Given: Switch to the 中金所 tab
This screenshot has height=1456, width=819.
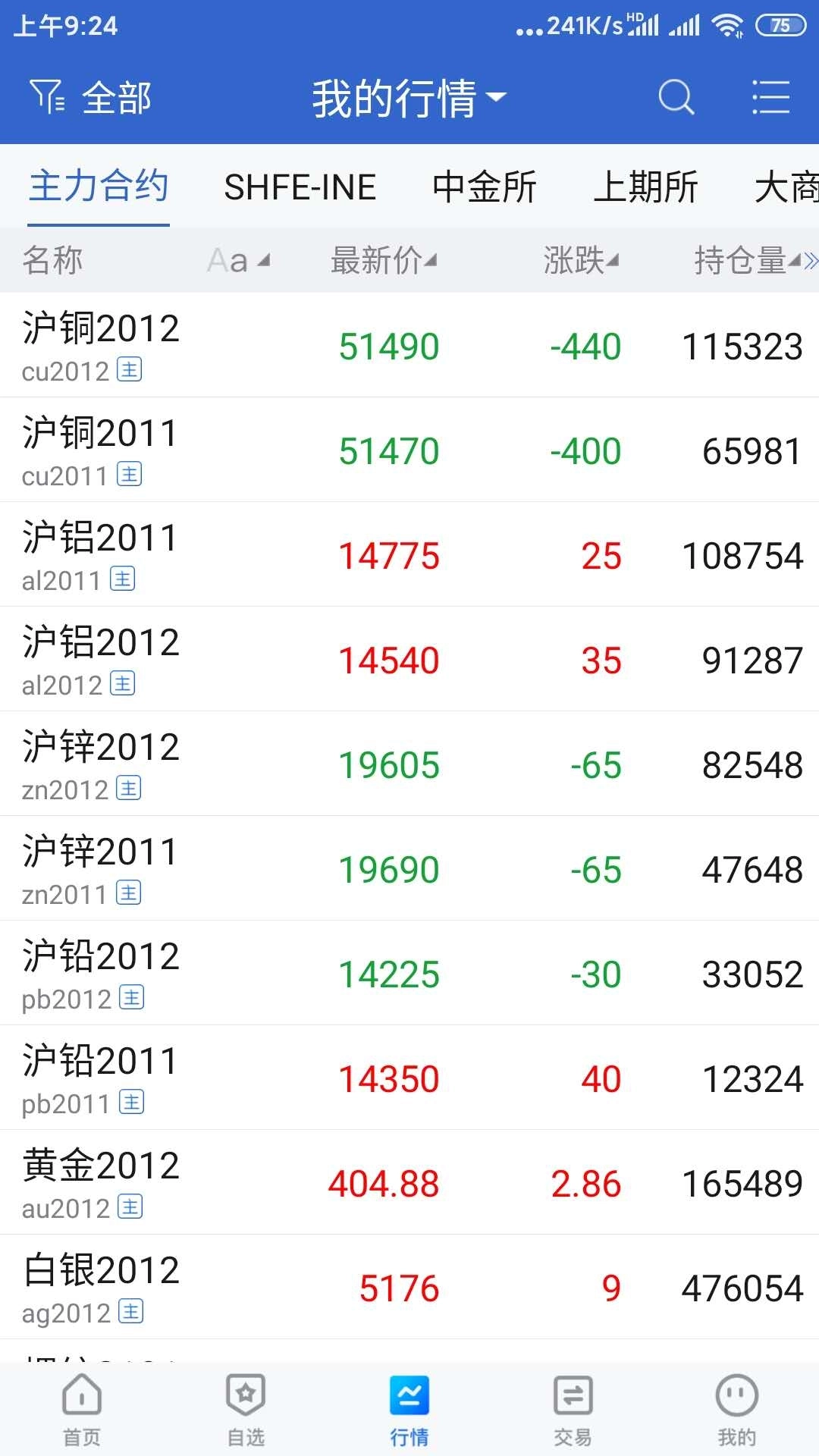Looking at the screenshot, I should click(485, 187).
